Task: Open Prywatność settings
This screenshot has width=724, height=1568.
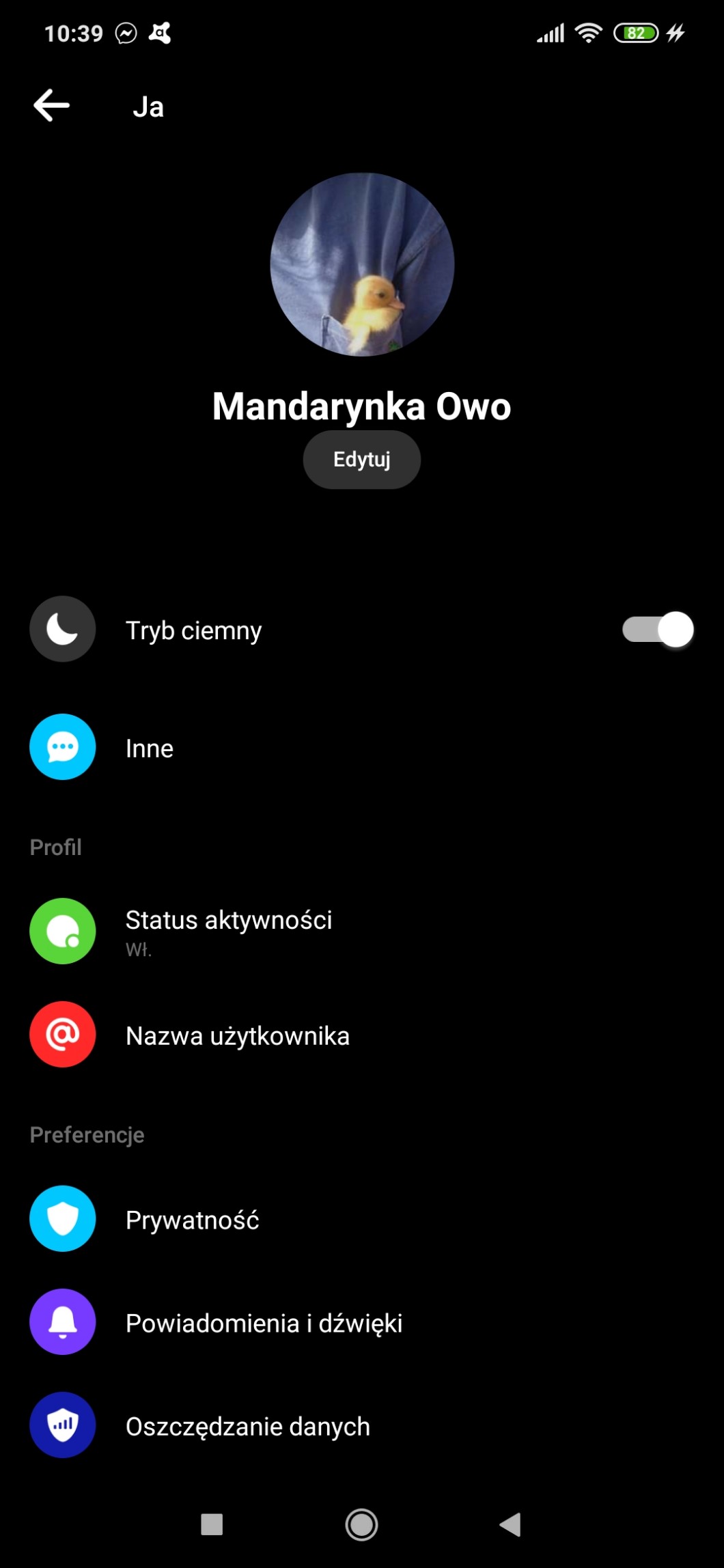Action: coord(192,1220)
